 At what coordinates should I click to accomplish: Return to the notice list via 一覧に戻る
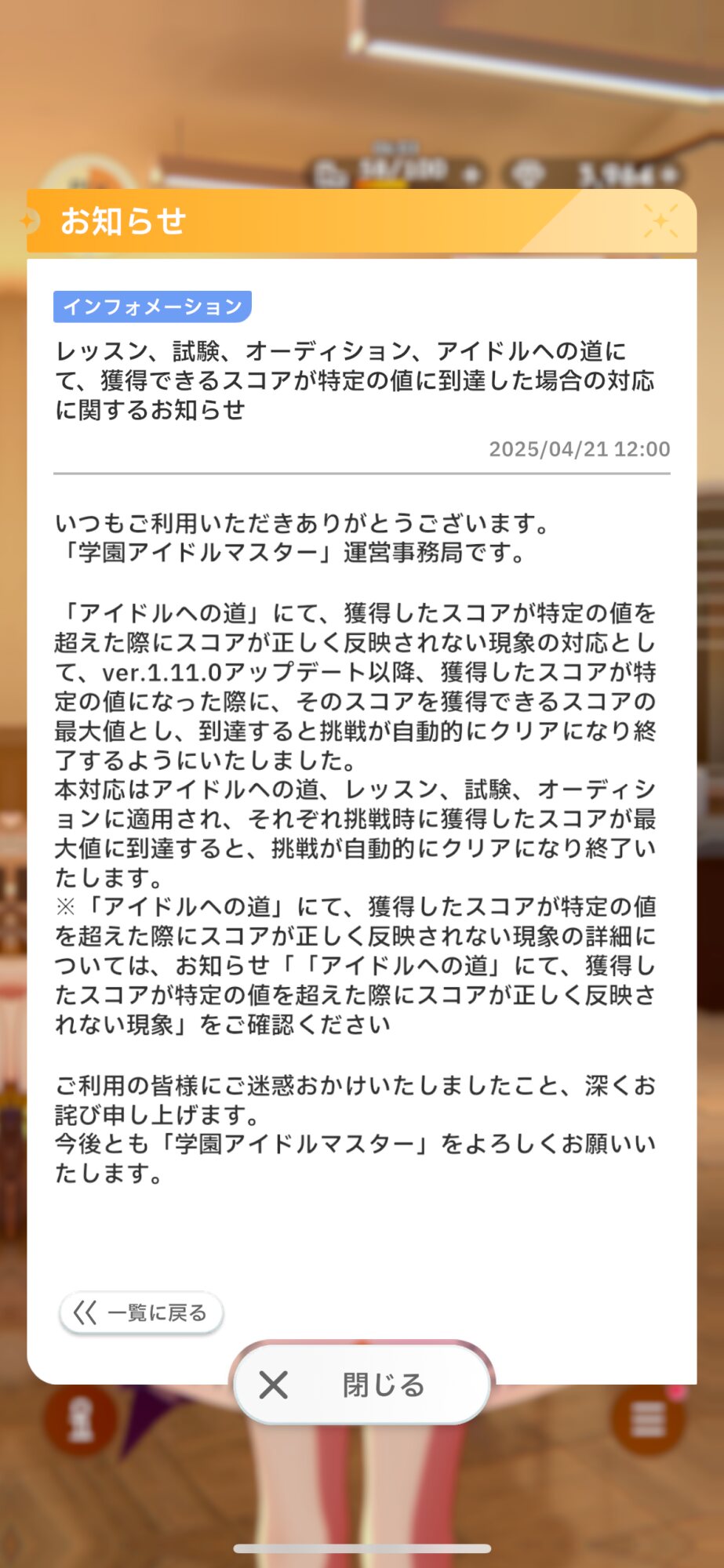(141, 1312)
